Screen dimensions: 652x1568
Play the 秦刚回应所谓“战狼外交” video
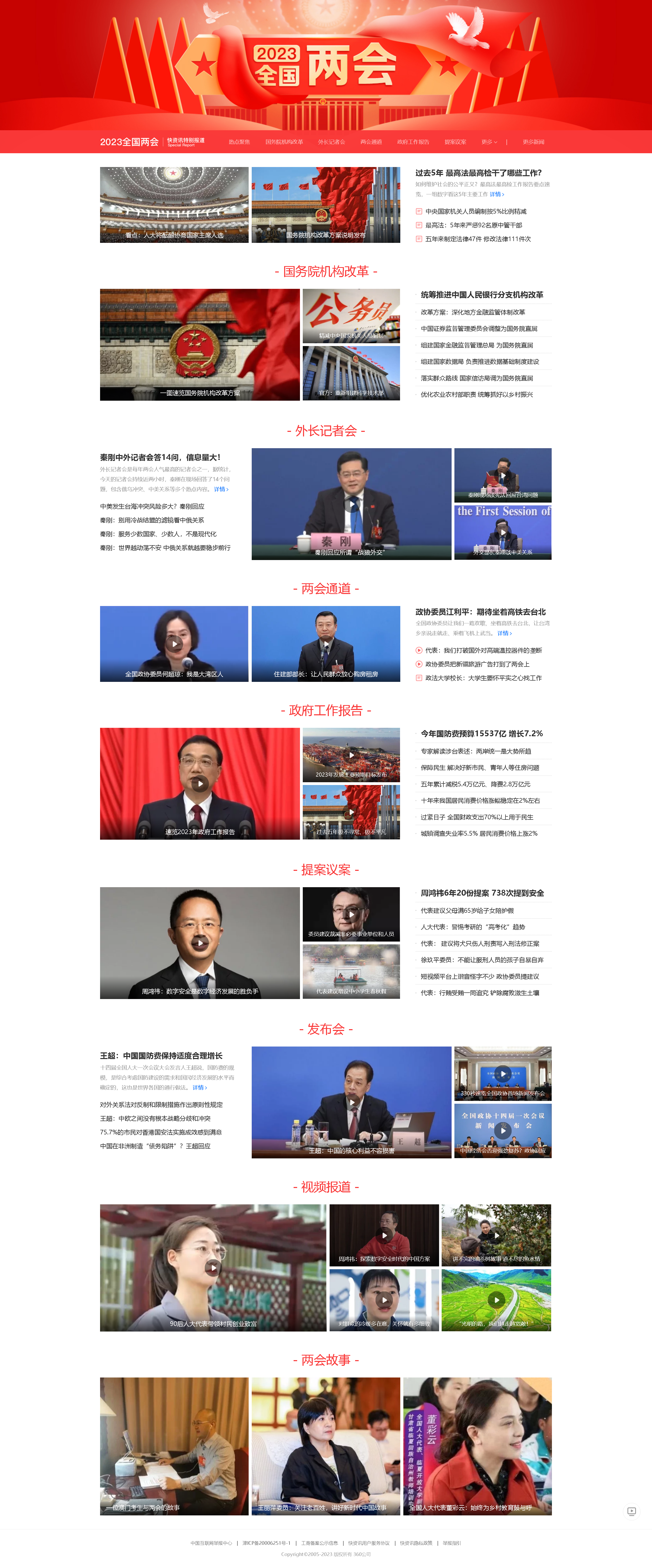point(352,504)
